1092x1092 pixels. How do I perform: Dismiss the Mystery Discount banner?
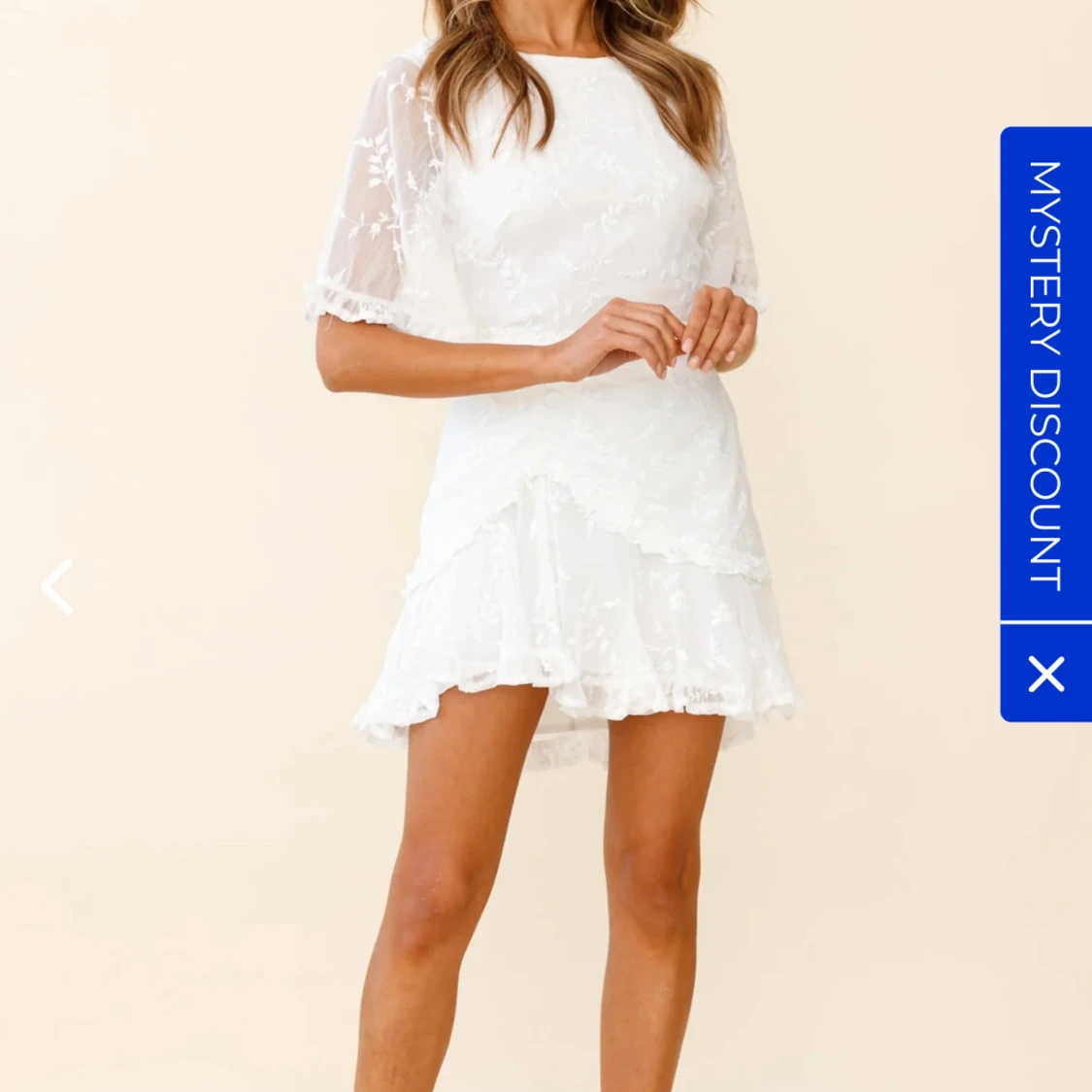(1045, 674)
